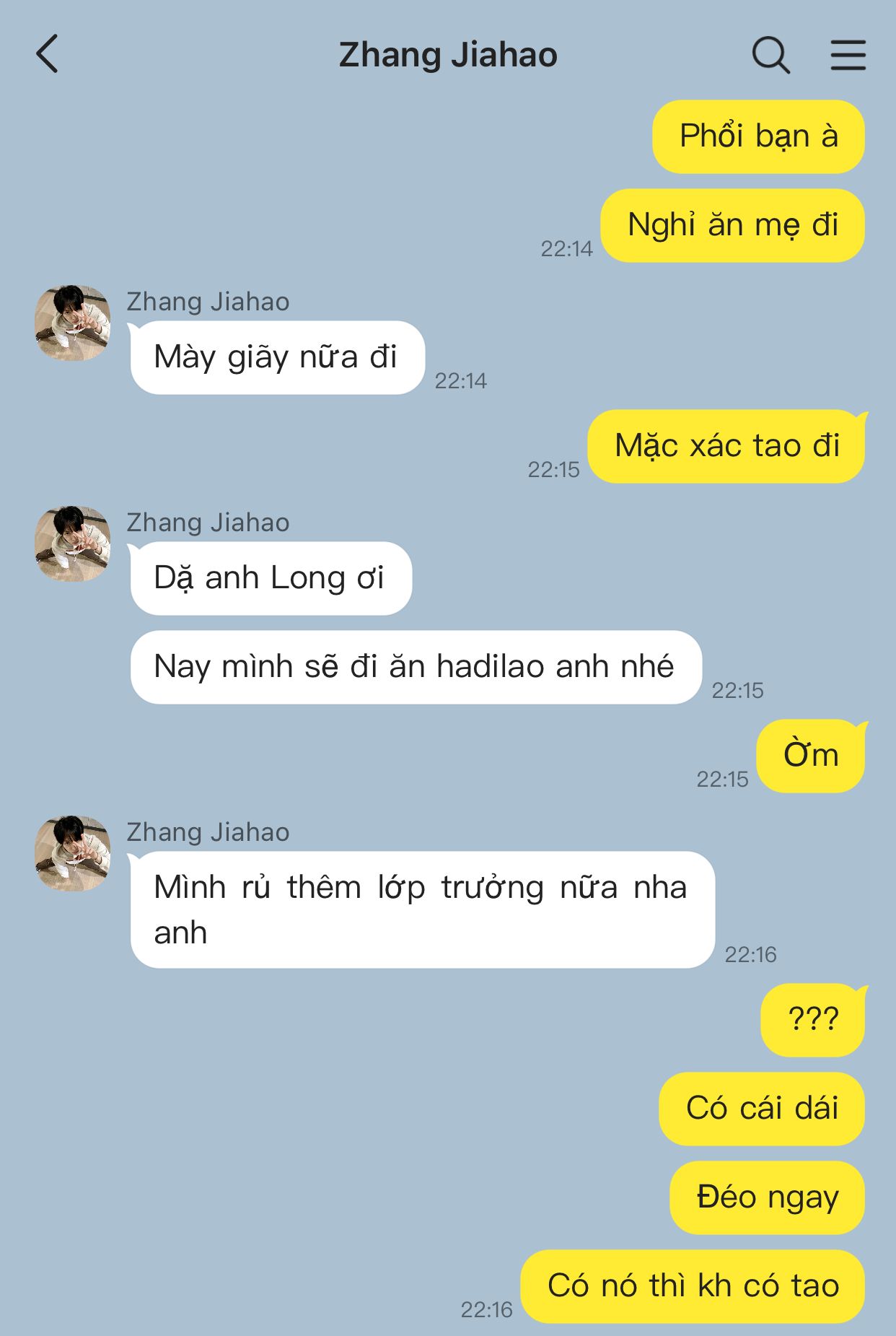Open Zhang Jiahao's avatar beside "Mày giãy nữa đi"
This screenshot has height=1336, width=896.
click(x=73, y=323)
